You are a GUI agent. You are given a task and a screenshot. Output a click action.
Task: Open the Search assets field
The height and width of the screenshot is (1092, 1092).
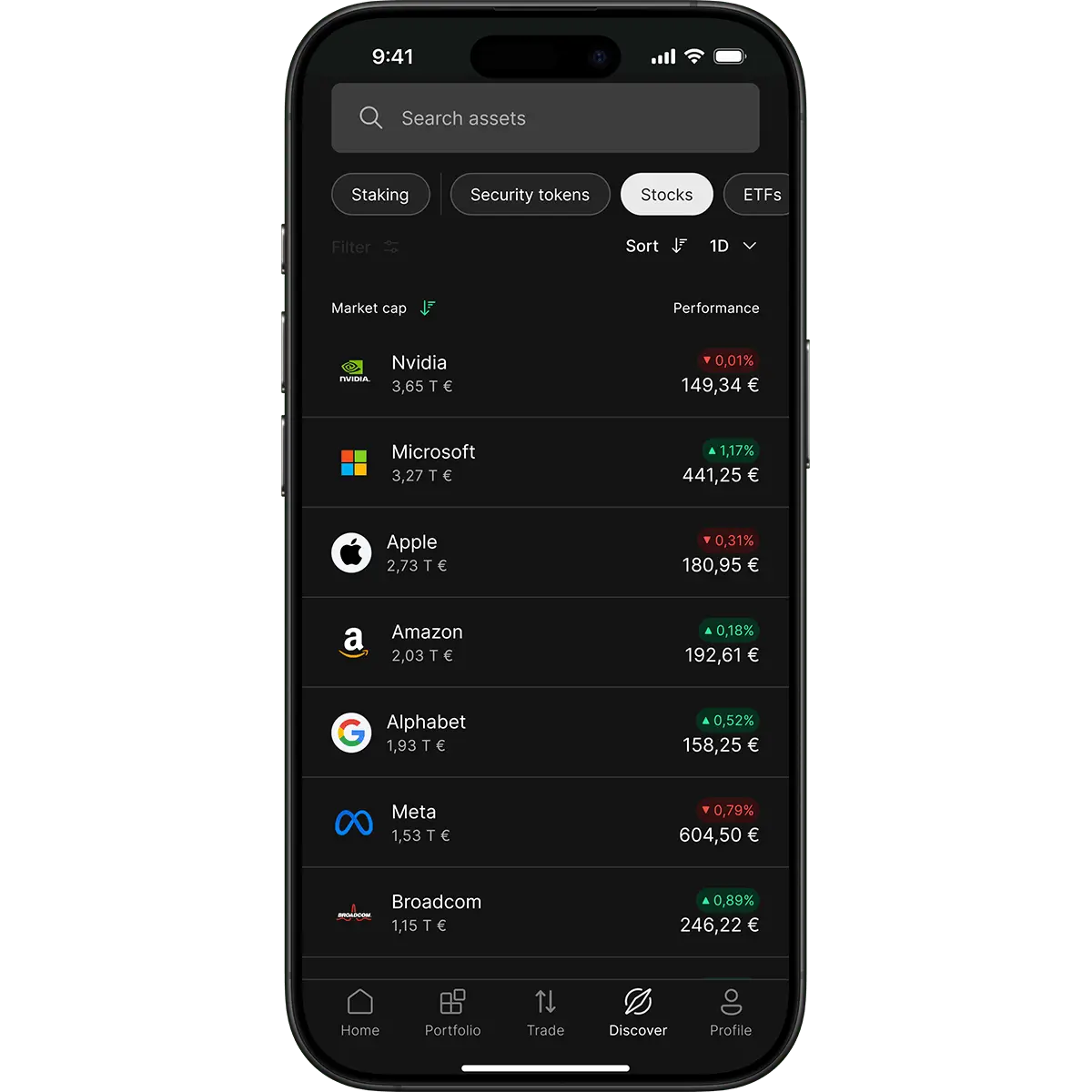tap(544, 118)
